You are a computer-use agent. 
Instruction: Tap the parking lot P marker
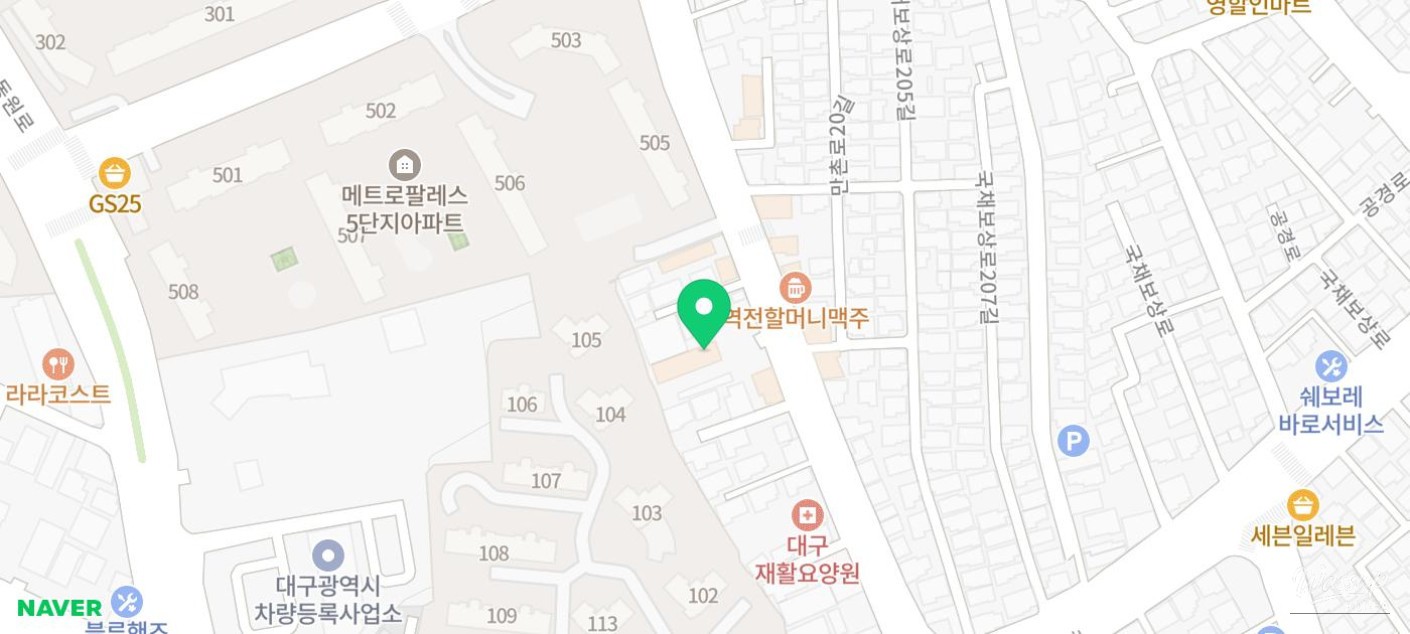coord(1073,440)
